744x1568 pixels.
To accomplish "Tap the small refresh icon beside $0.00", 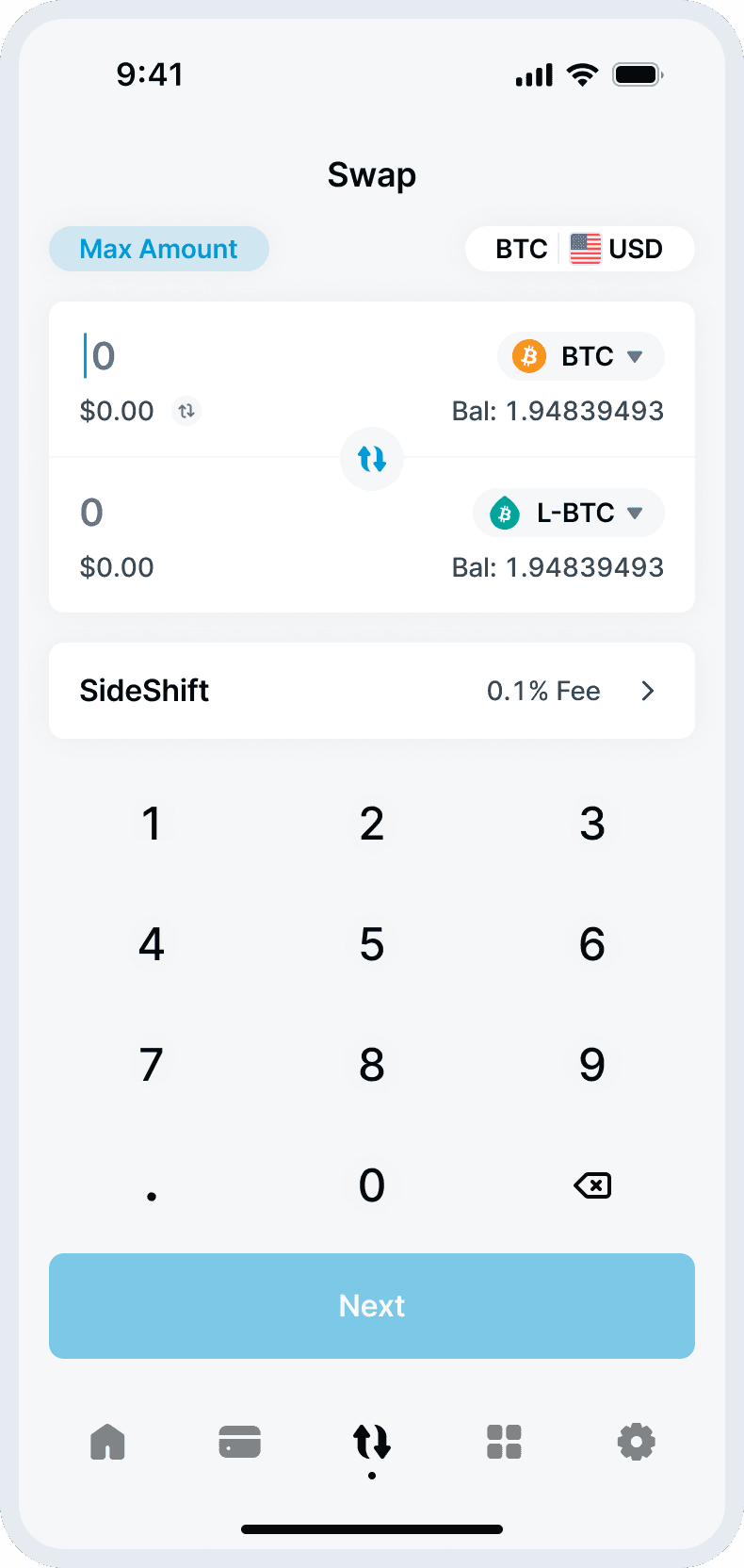I will coord(186,411).
